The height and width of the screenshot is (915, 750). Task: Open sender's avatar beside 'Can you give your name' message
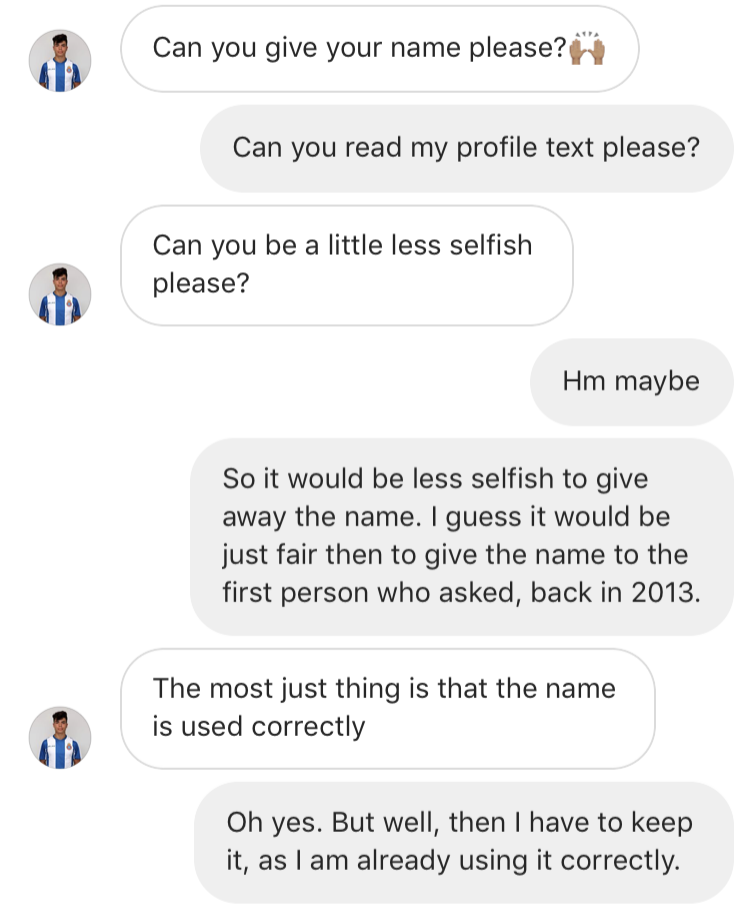(x=60, y=61)
